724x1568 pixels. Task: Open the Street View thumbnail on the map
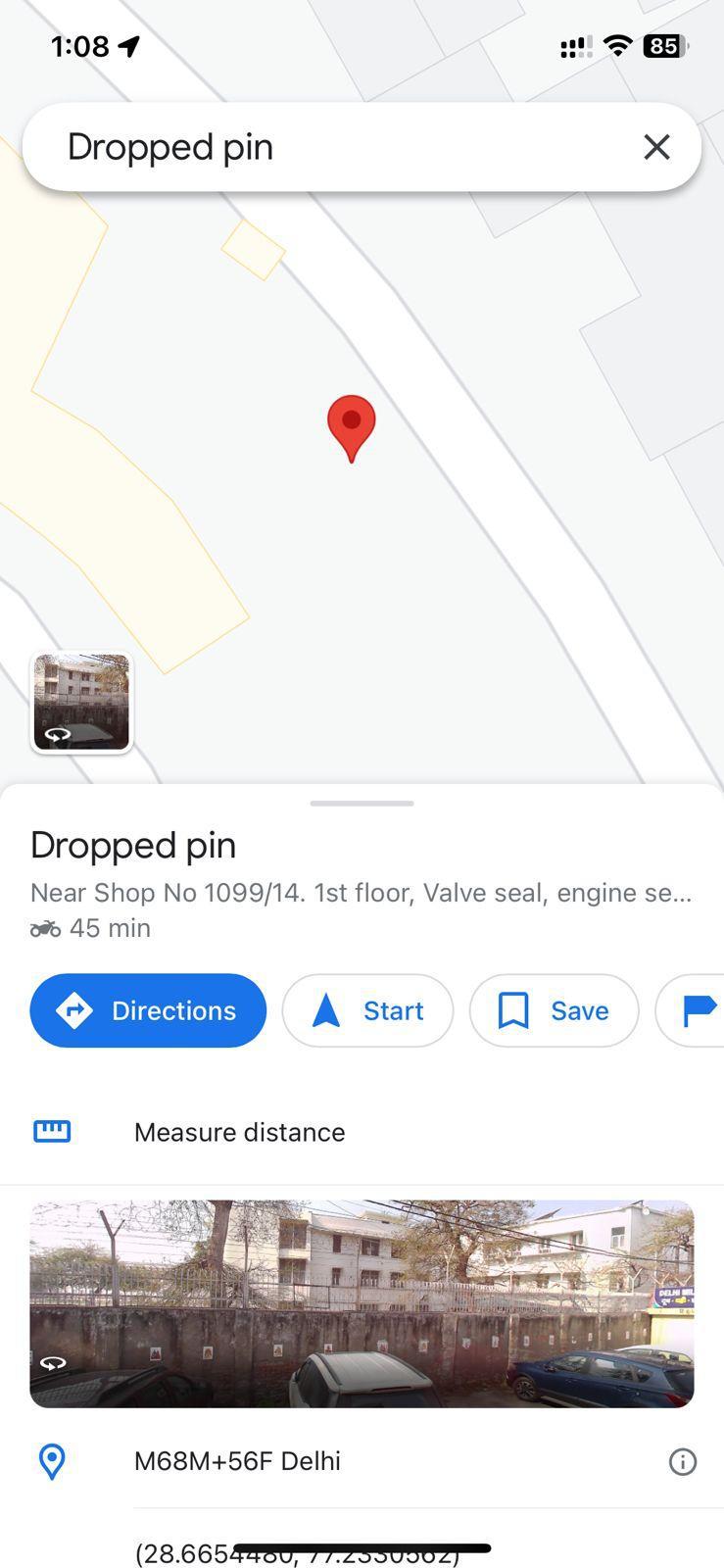click(x=82, y=702)
